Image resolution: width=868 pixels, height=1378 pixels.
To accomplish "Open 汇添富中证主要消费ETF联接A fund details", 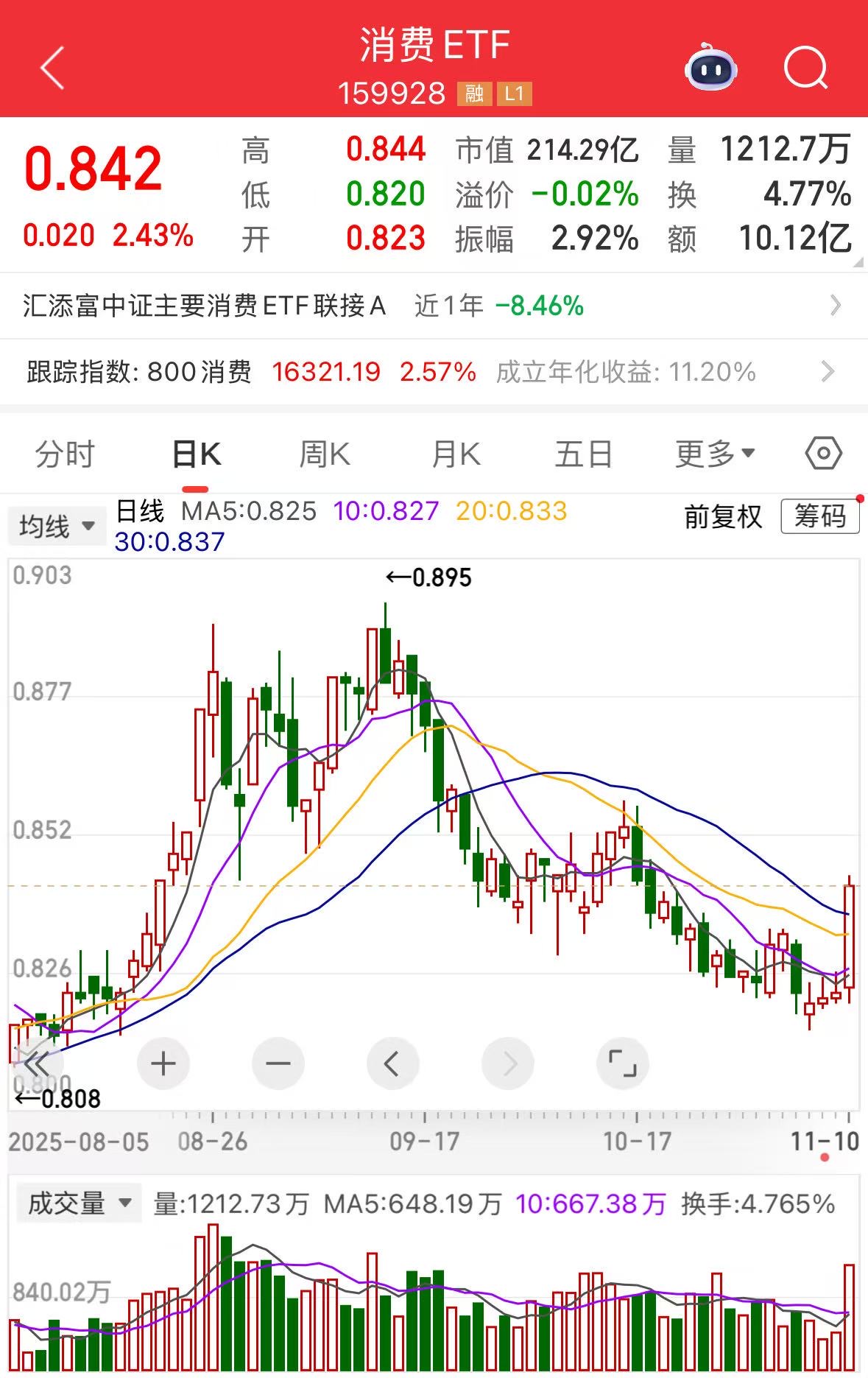I will click(x=434, y=306).
